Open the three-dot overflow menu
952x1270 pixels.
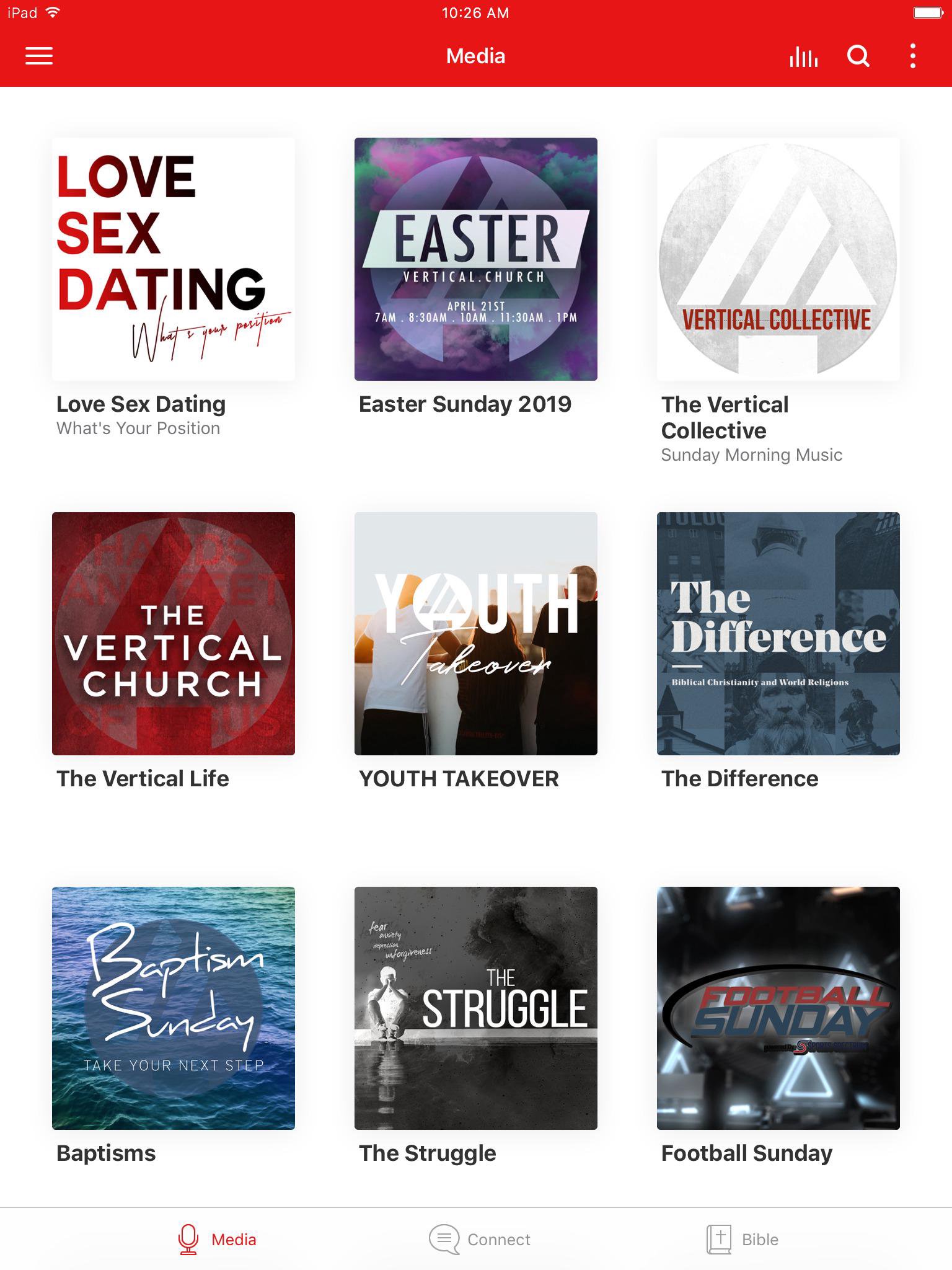pyautogui.click(x=912, y=56)
